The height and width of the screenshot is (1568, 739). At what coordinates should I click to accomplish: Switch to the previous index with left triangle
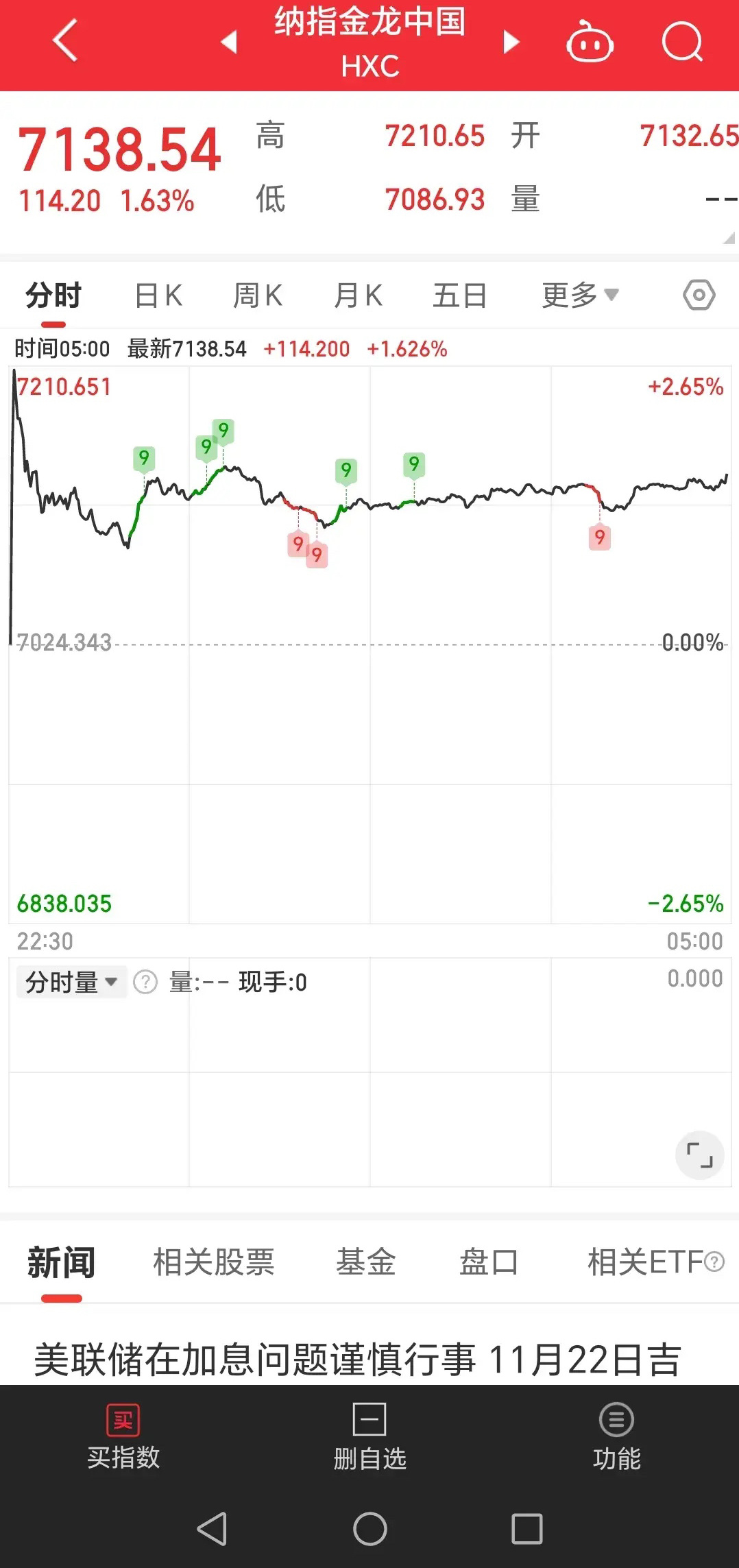click(230, 42)
